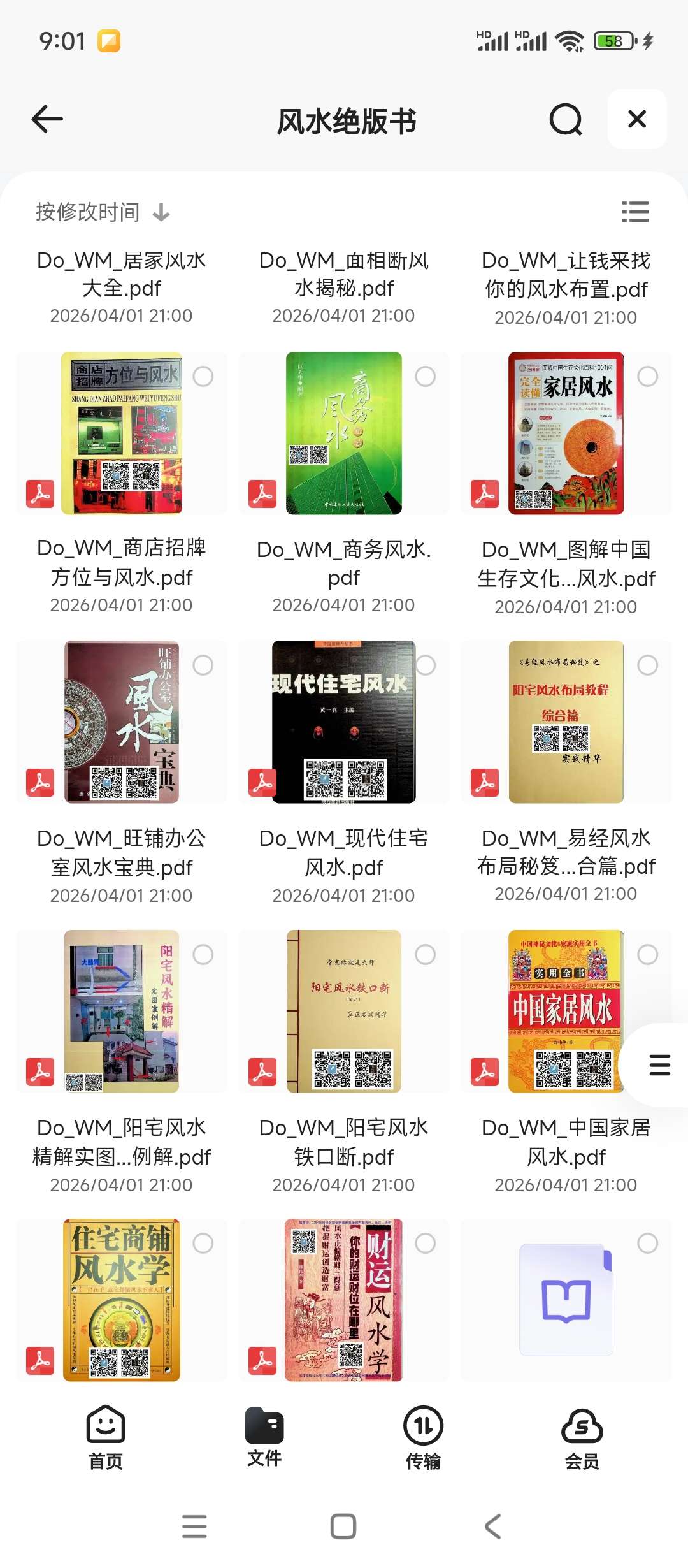This screenshot has width=688, height=1568.
Task: Change sort order 按修改时间
Action: [x=102, y=212]
